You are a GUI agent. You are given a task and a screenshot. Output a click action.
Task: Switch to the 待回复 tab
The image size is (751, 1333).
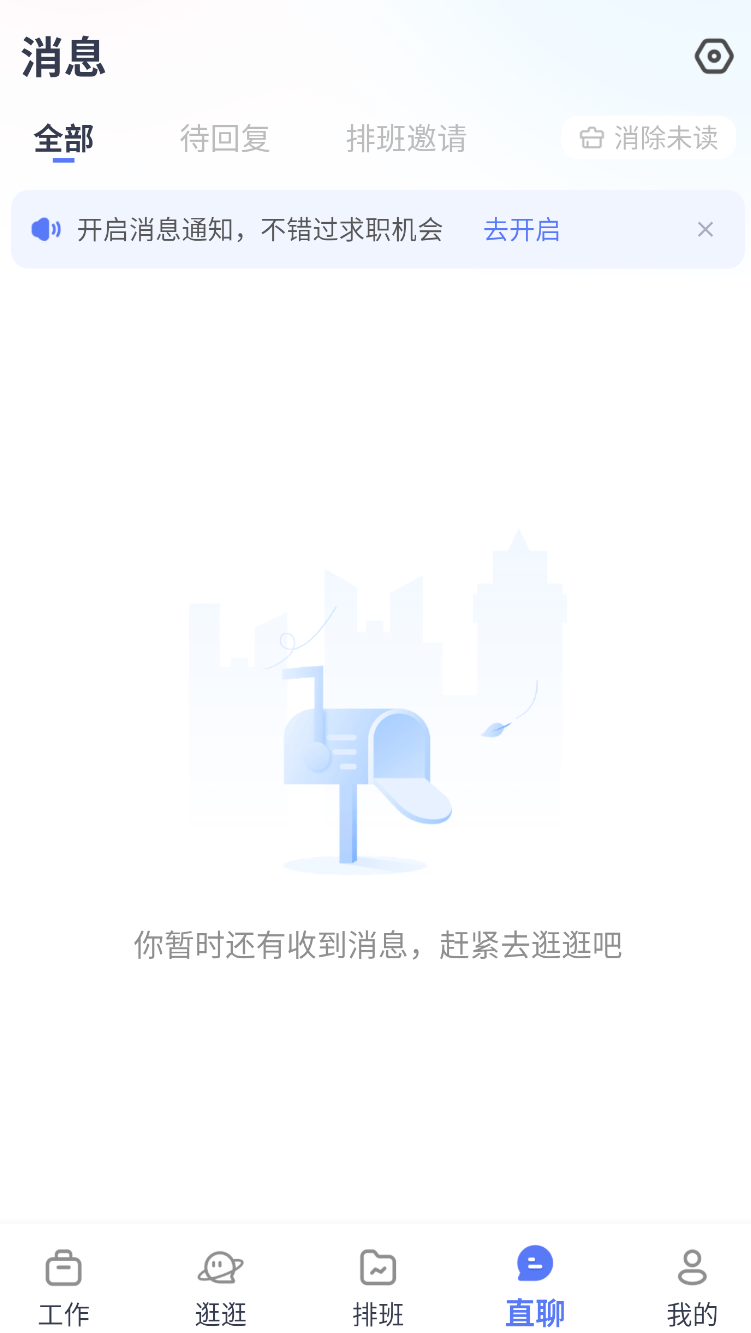coord(225,139)
